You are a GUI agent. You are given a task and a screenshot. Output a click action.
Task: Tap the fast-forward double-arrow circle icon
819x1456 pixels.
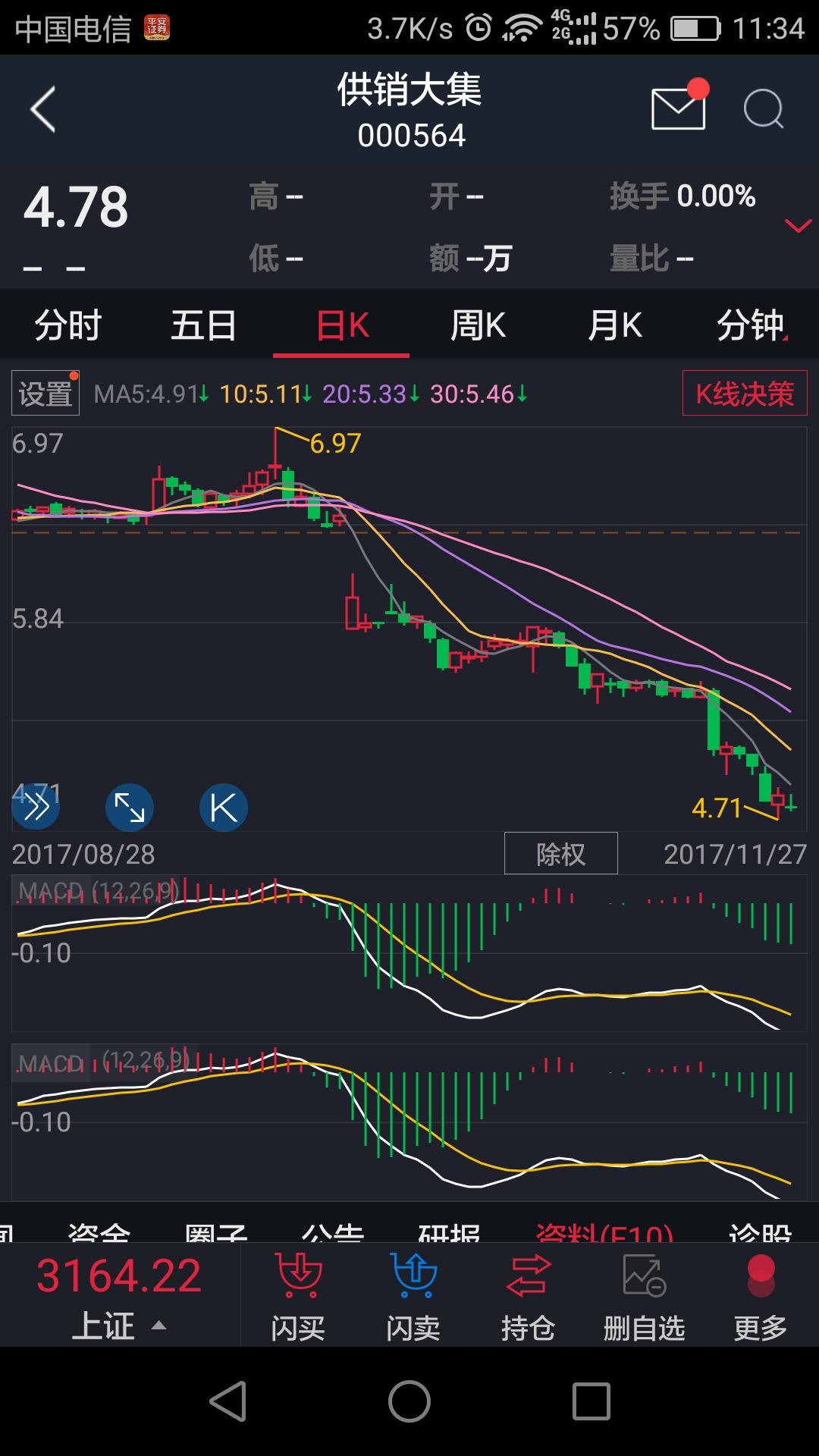coord(36,807)
